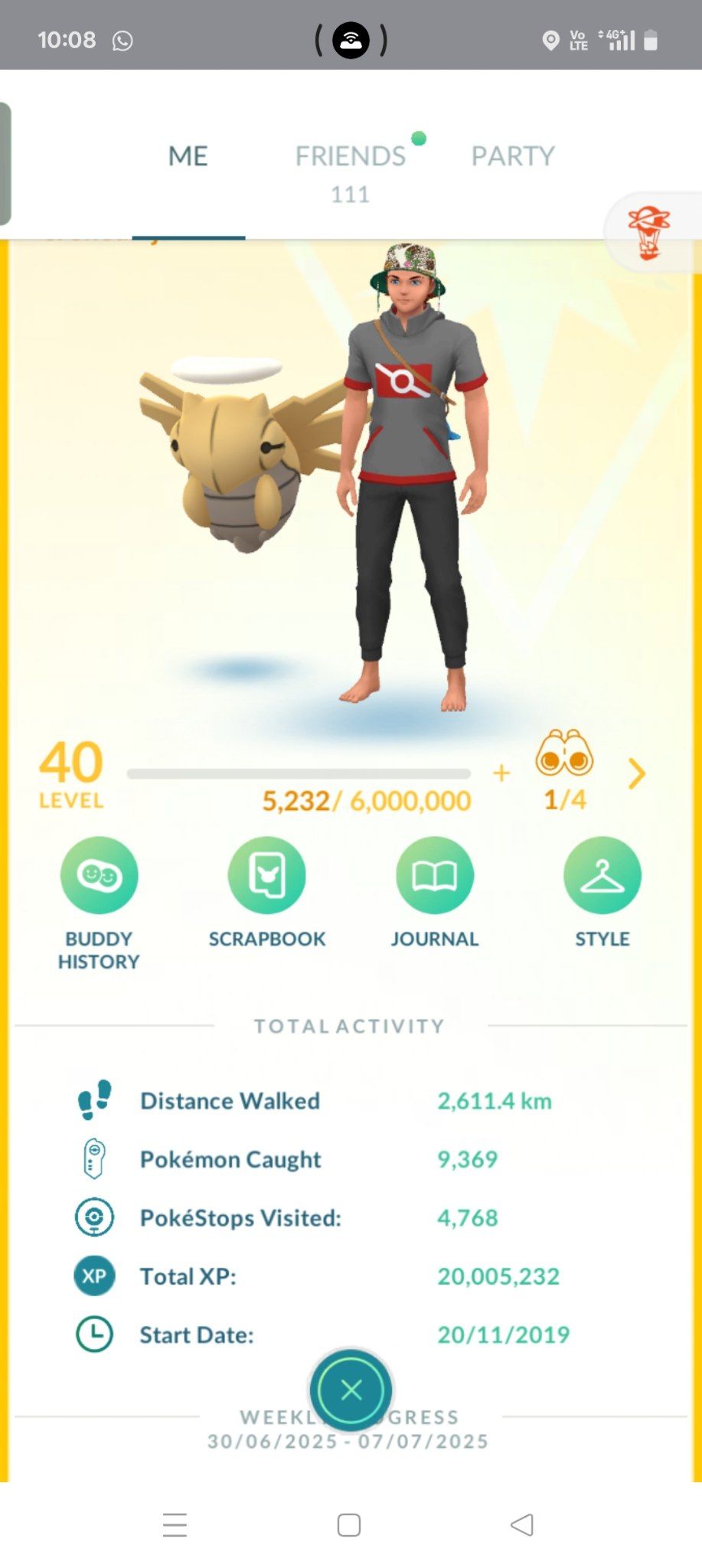Open the Team Rocket balloon icon
Screen dimensions: 702x1568
[648, 231]
